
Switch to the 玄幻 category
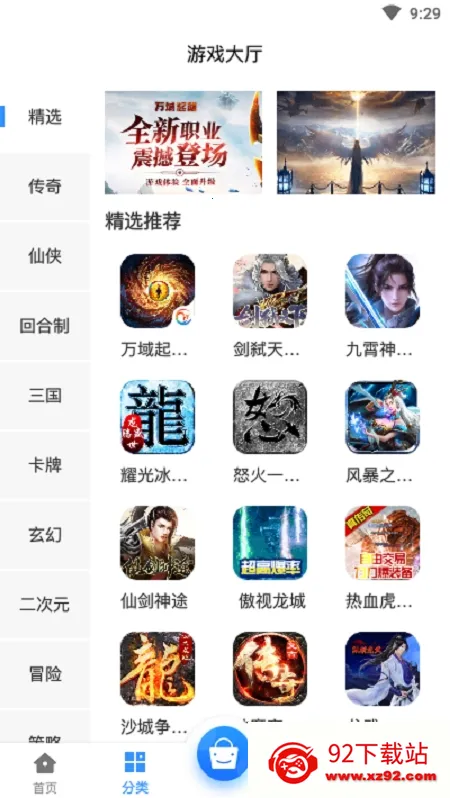(x=45, y=535)
